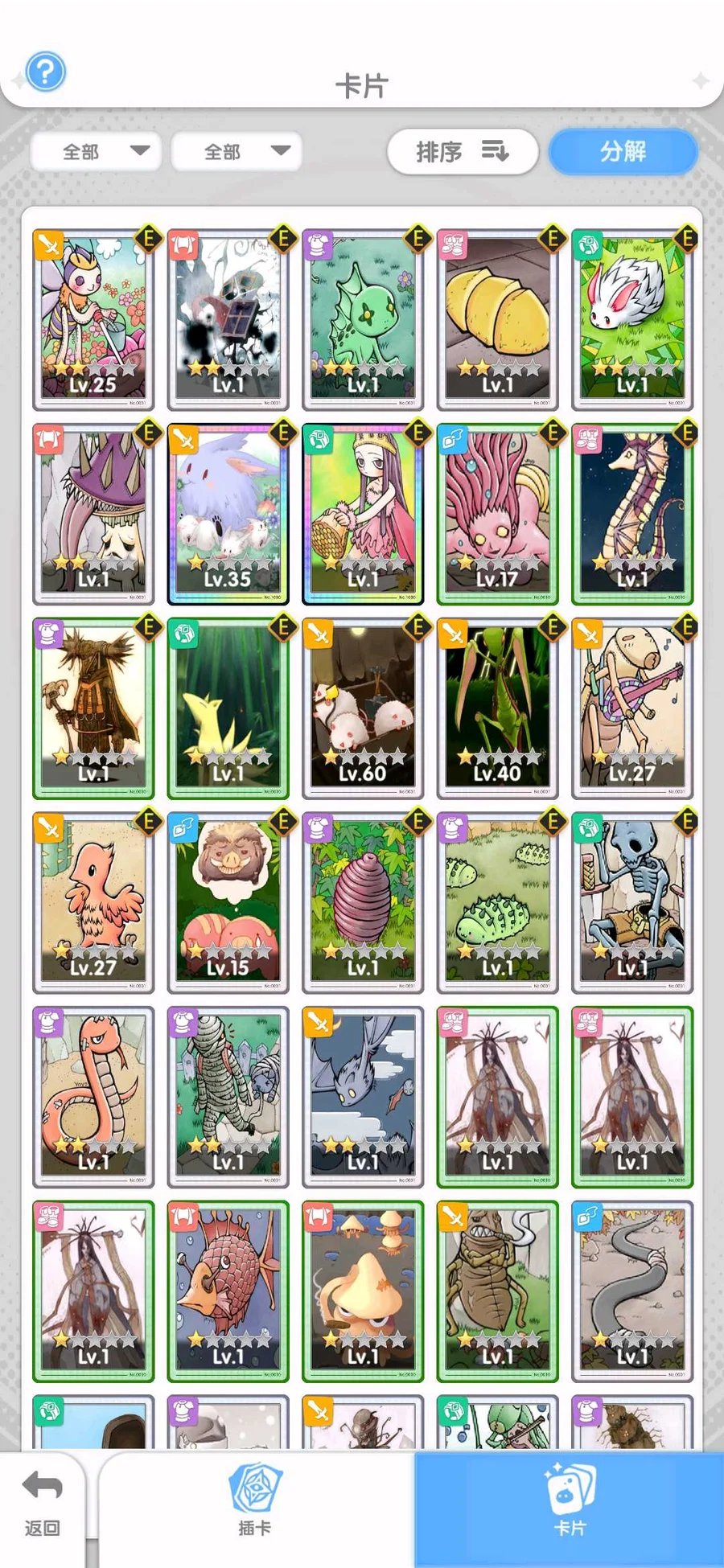Open the Lv.35 fluffy rabbit card
The width and height of the screenshot is (724, 1568).
228,515
